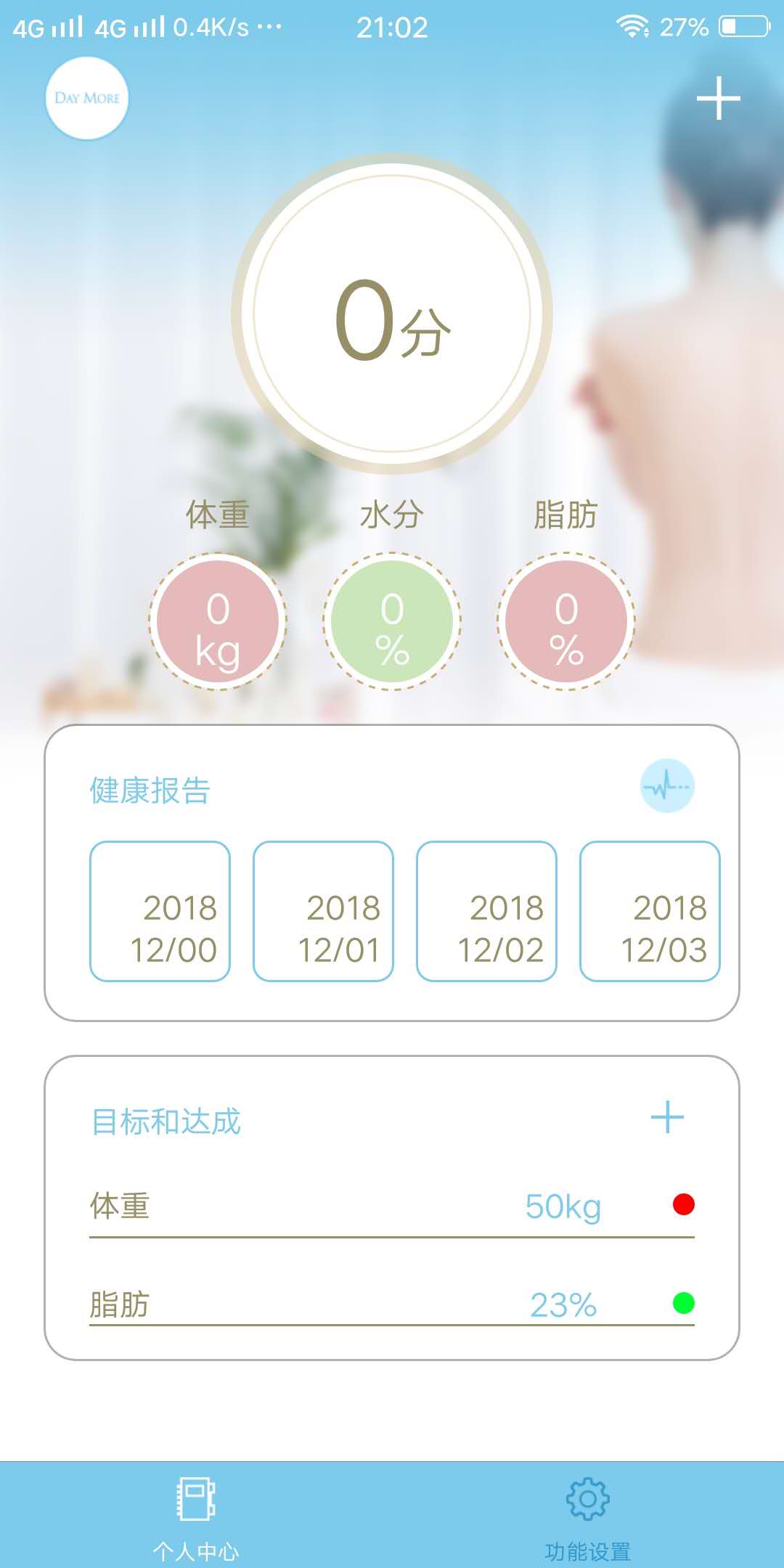Open the 水分 water percentage circle

click(392, 621)
